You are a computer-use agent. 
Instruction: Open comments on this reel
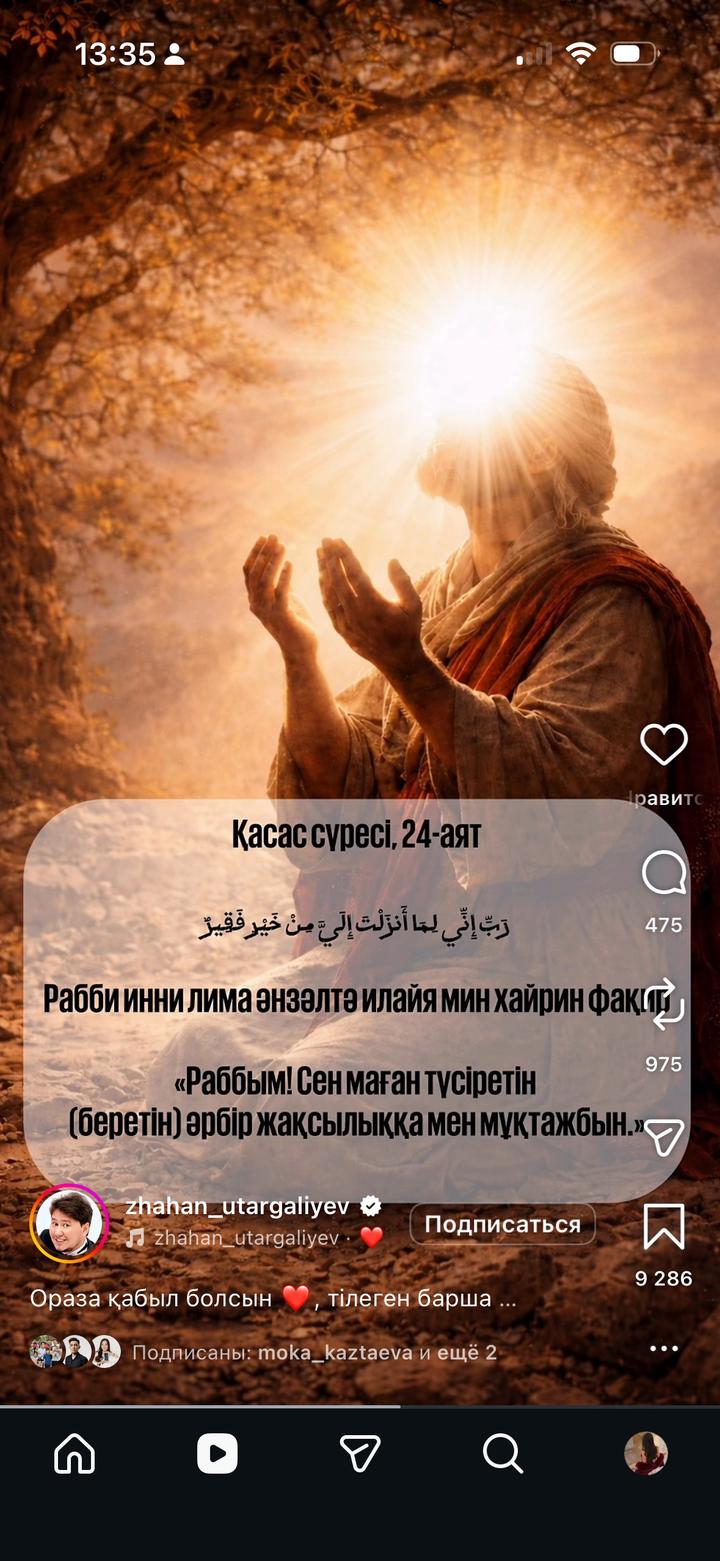tap(664, 874)
